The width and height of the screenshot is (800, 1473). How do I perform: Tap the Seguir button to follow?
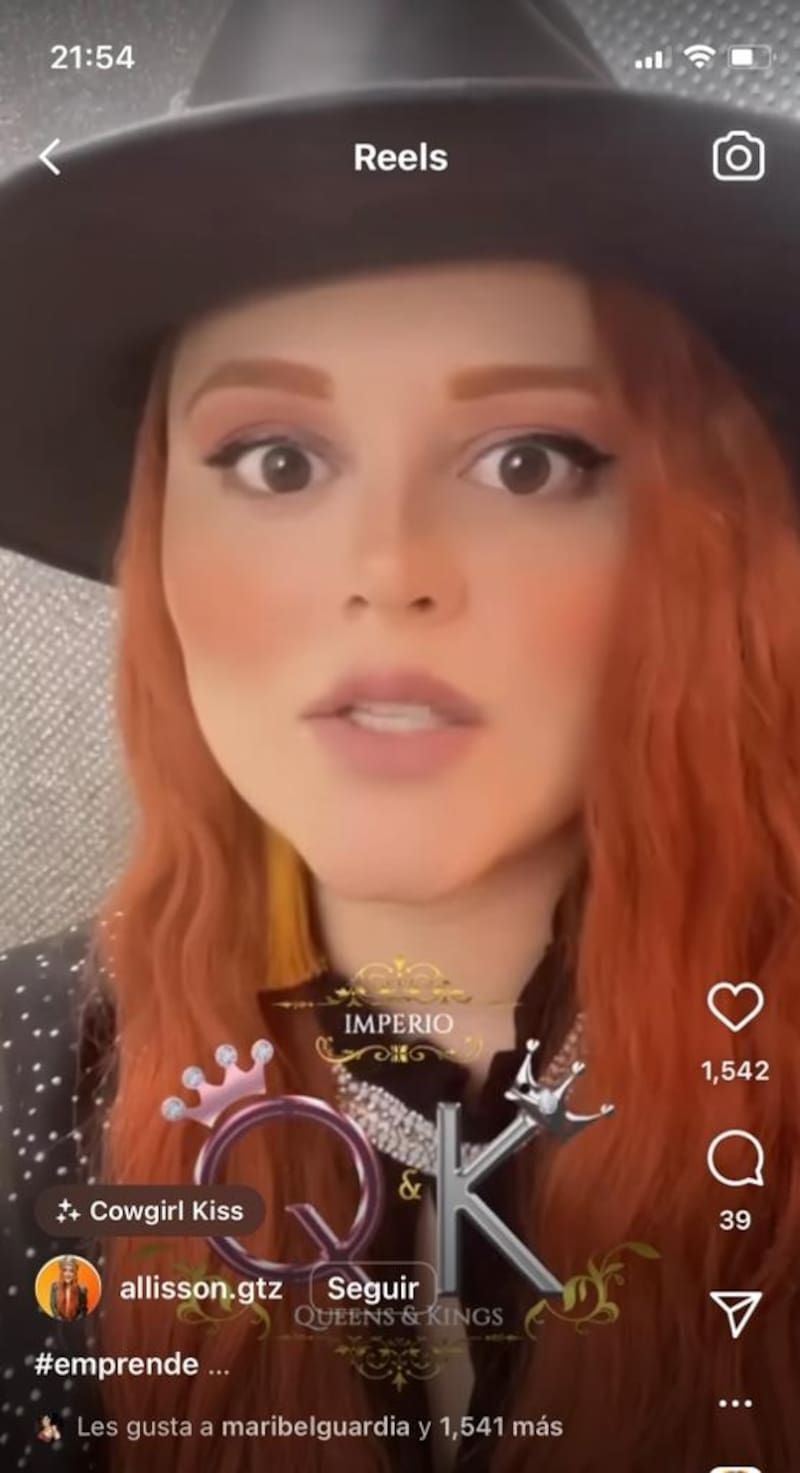pyautogui.click(x=373, y=1289)
